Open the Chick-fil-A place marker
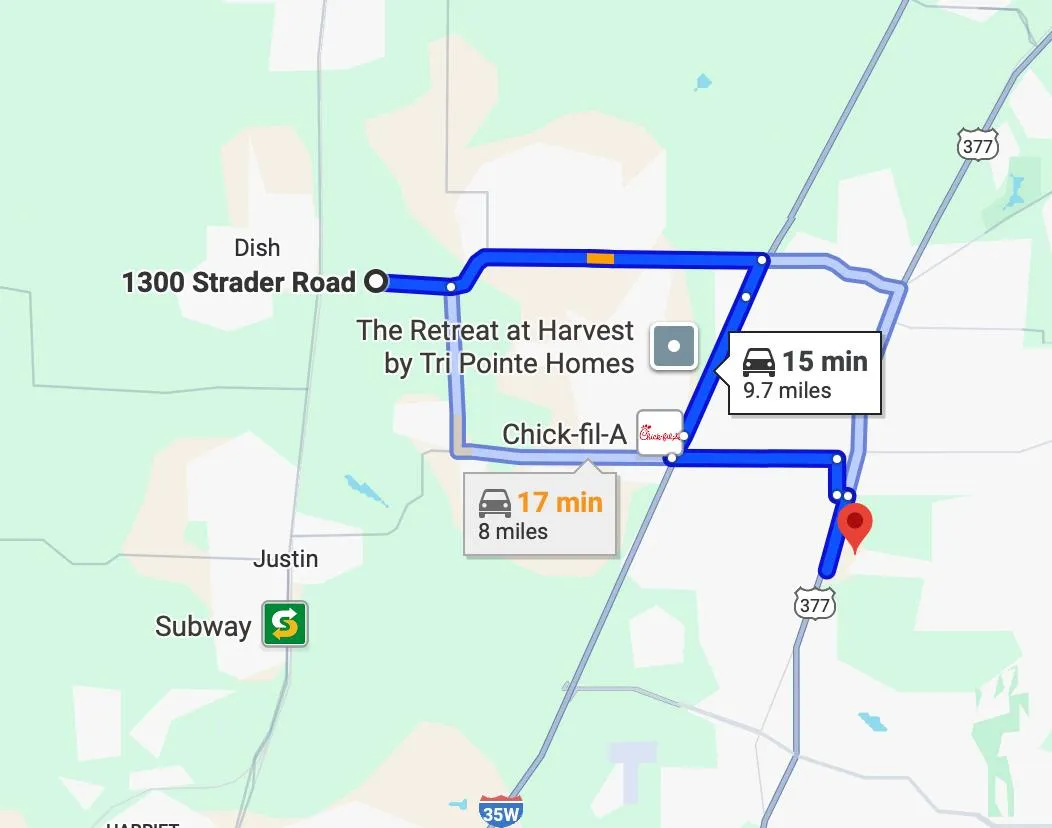This screenshot has height=828, width=1052. coord(660,433)
